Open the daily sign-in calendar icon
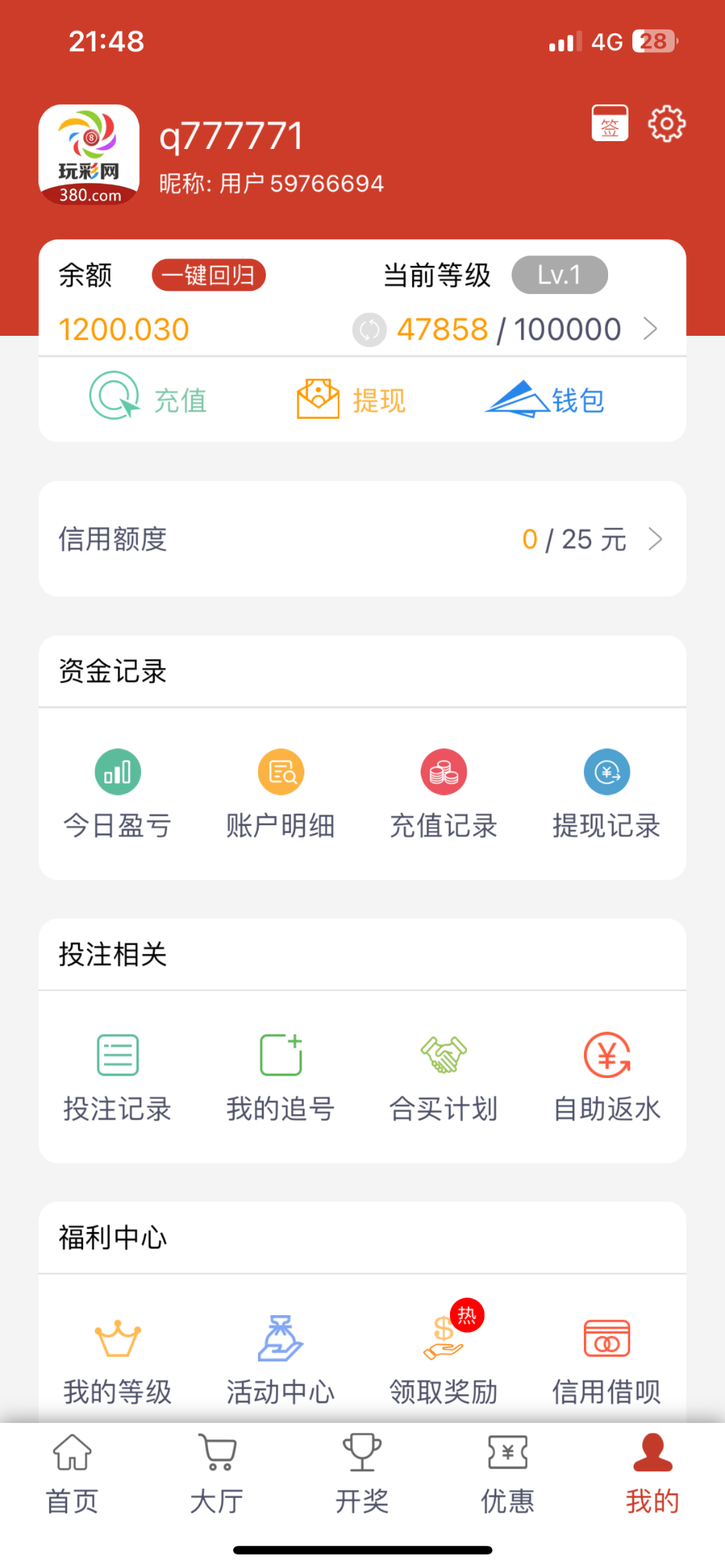The image size is (725, 1568). [x=609, y=123]
